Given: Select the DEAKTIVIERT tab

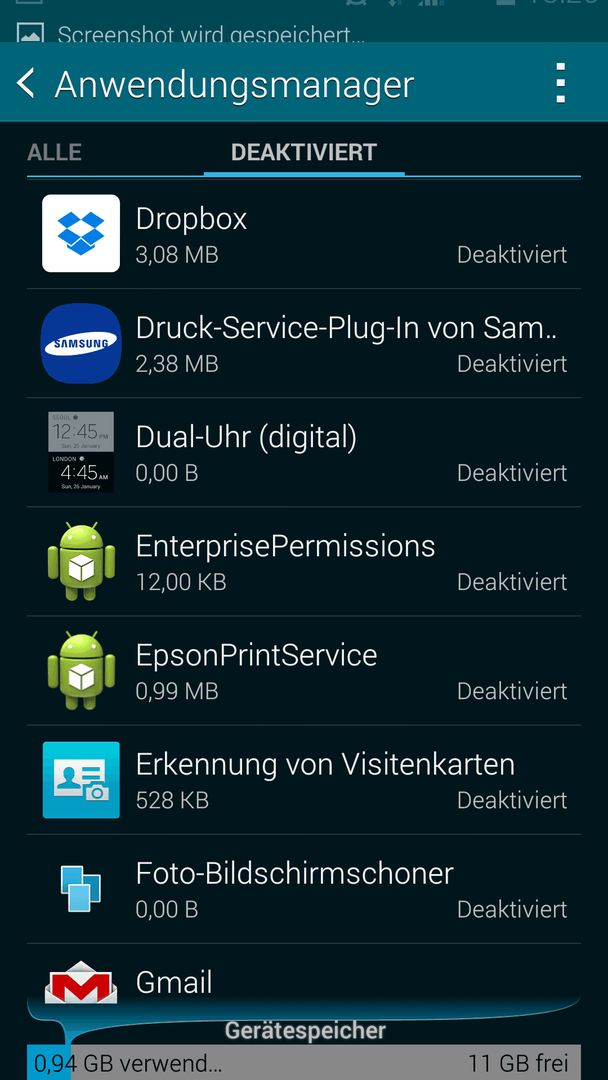Looking at the screenshot, I should click(x=304, y=152).
